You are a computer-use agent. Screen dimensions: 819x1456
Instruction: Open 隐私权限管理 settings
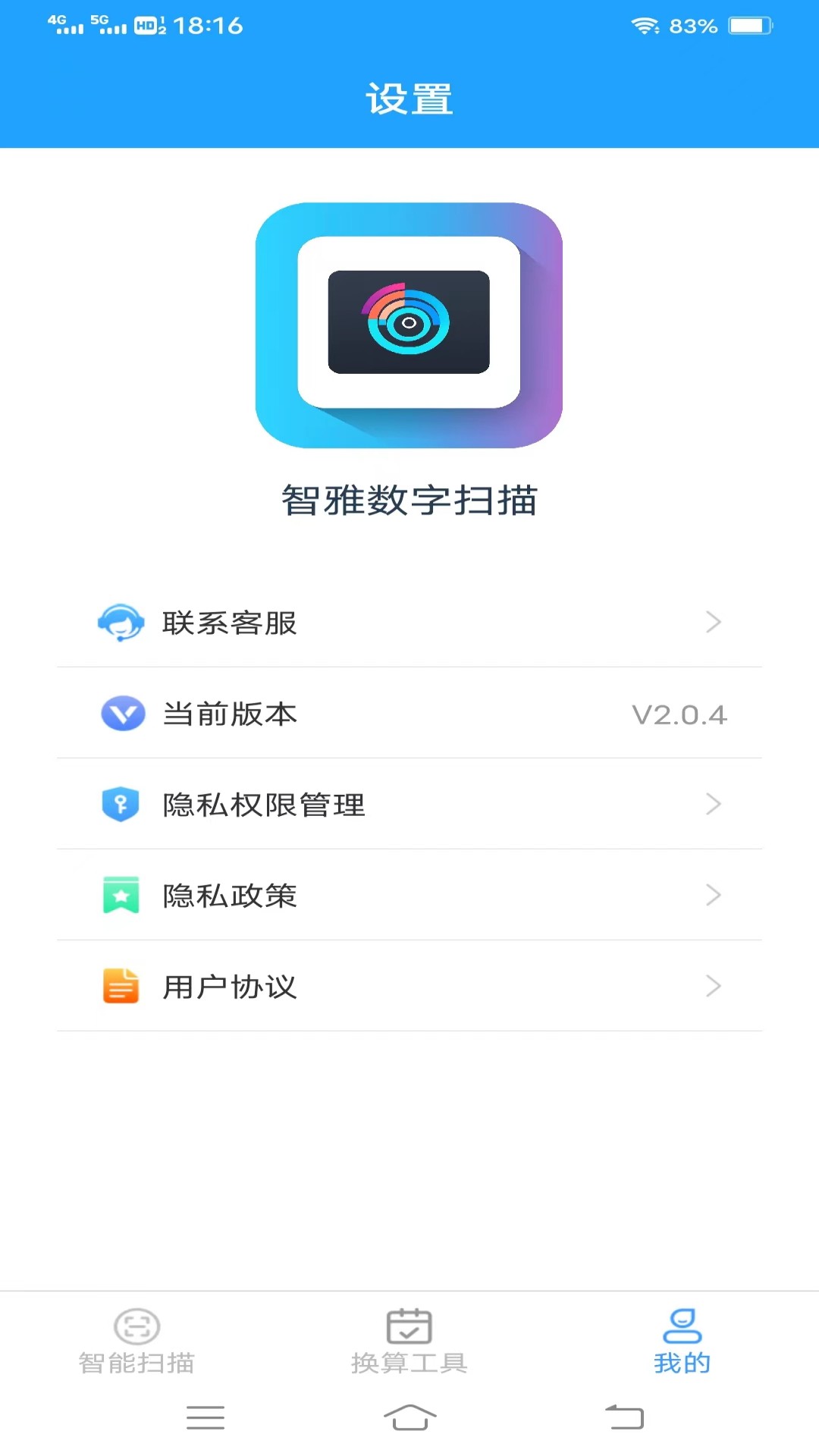point(409,804)
